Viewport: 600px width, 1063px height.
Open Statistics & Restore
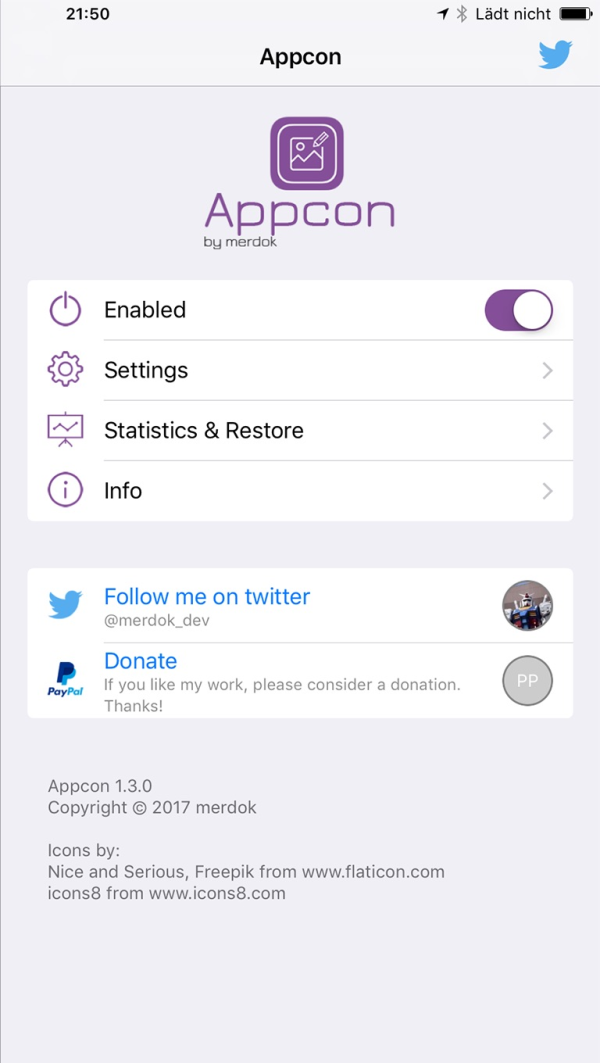300,431
